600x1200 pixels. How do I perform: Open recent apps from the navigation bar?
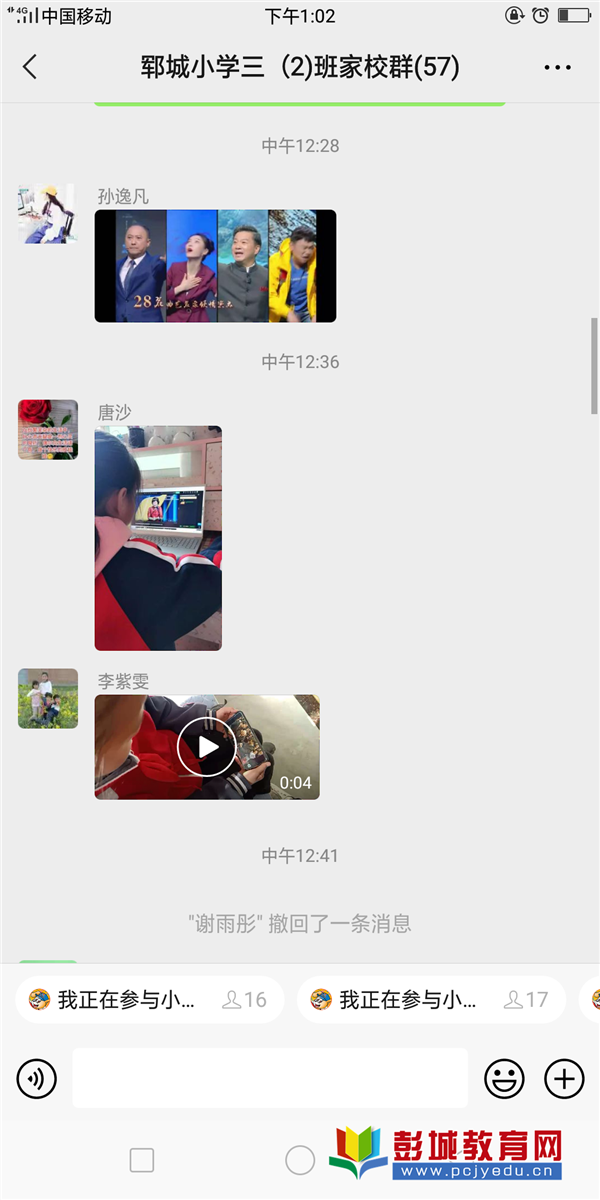(142, 1159)
